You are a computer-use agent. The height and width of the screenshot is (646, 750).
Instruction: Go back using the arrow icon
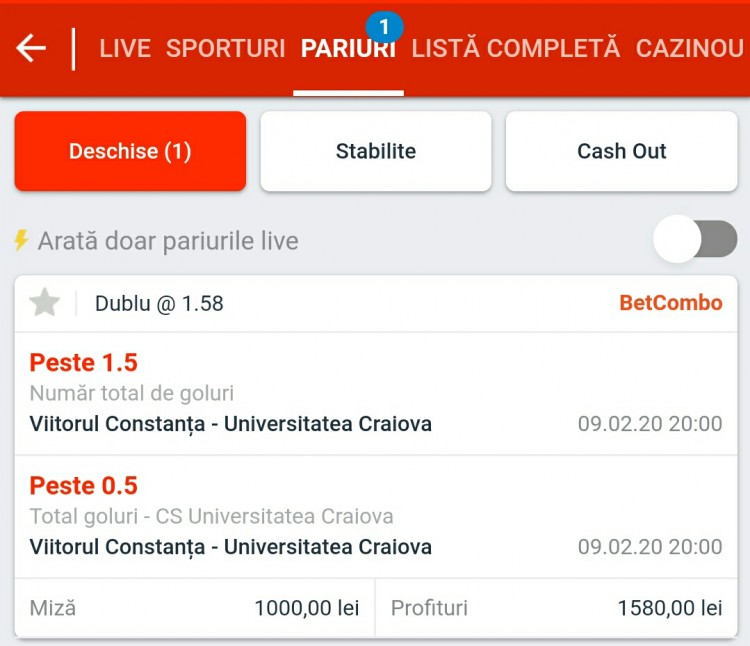click(x=32, y=48)
